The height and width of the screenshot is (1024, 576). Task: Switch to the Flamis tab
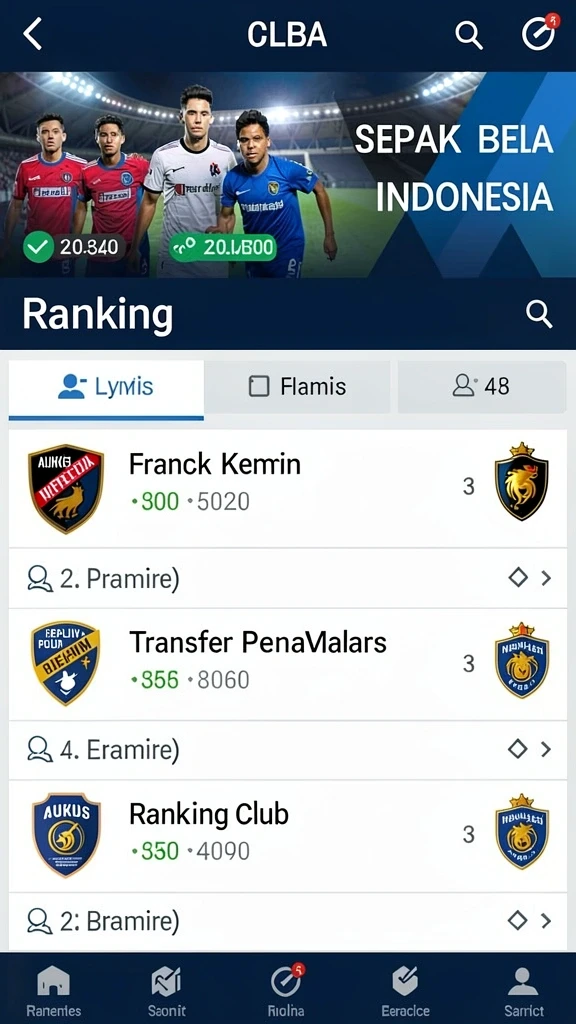298,387
